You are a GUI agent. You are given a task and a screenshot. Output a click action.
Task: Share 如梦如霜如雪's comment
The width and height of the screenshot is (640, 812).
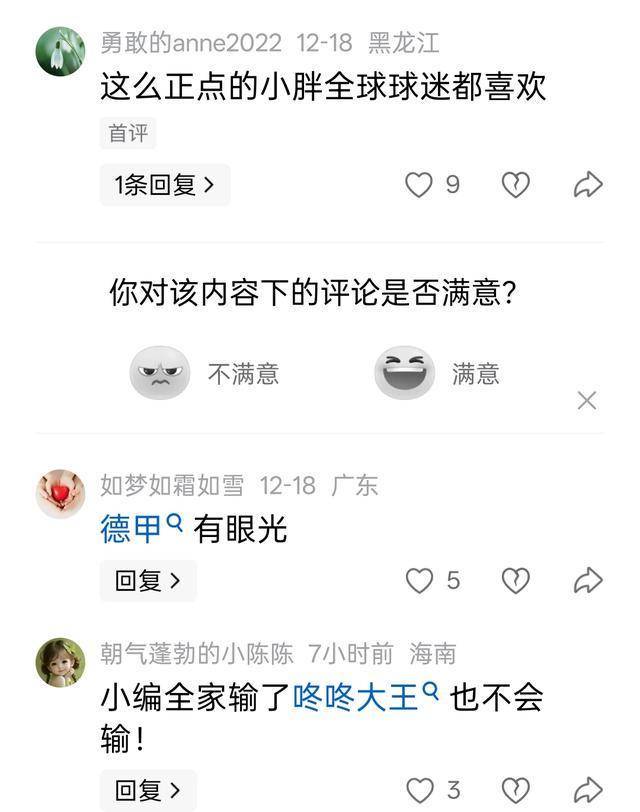point(587,581)
